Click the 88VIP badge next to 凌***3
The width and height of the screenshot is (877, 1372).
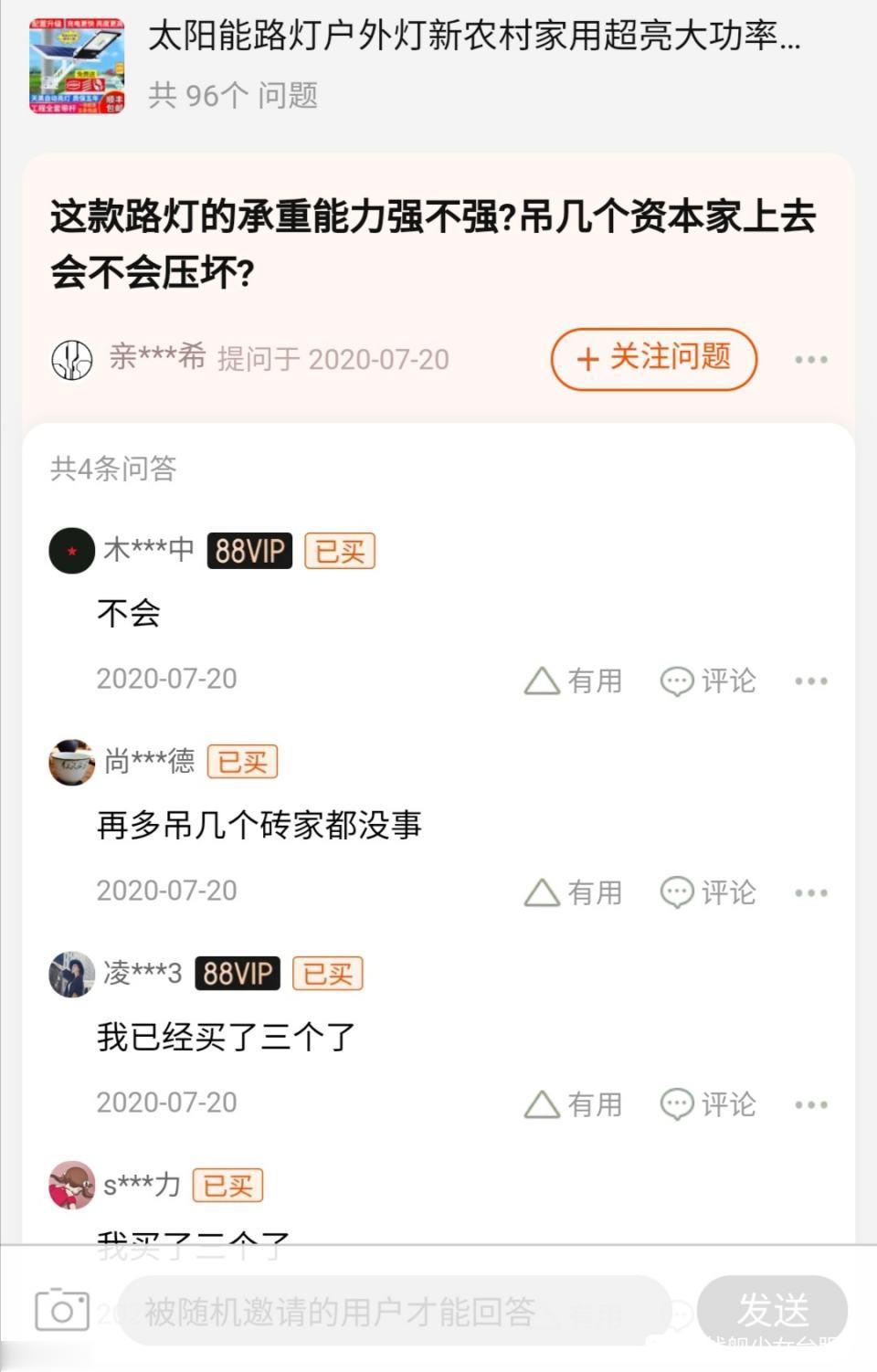click(239, 974)
